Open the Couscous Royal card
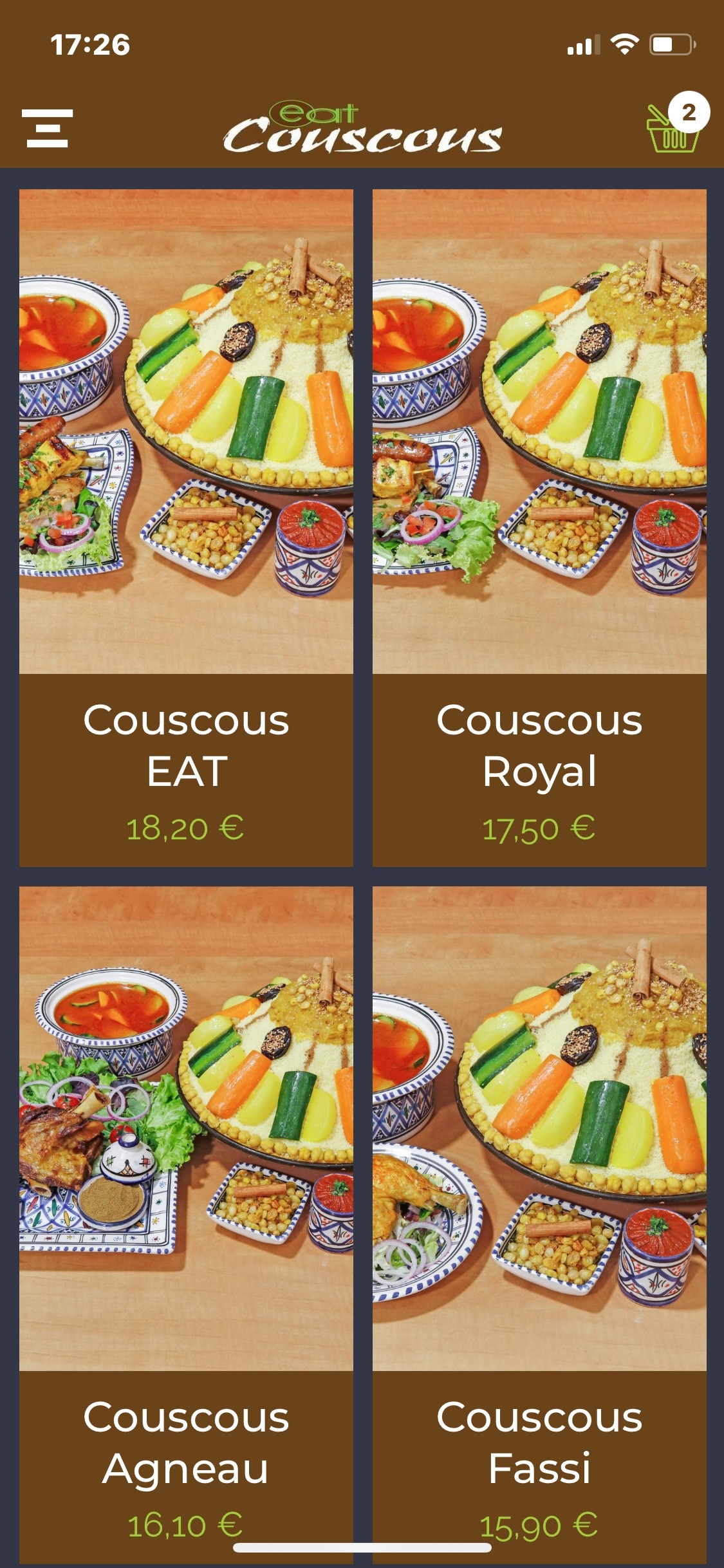The height and width of the screenshot is (1568, 724). click(x=539, y=528)
